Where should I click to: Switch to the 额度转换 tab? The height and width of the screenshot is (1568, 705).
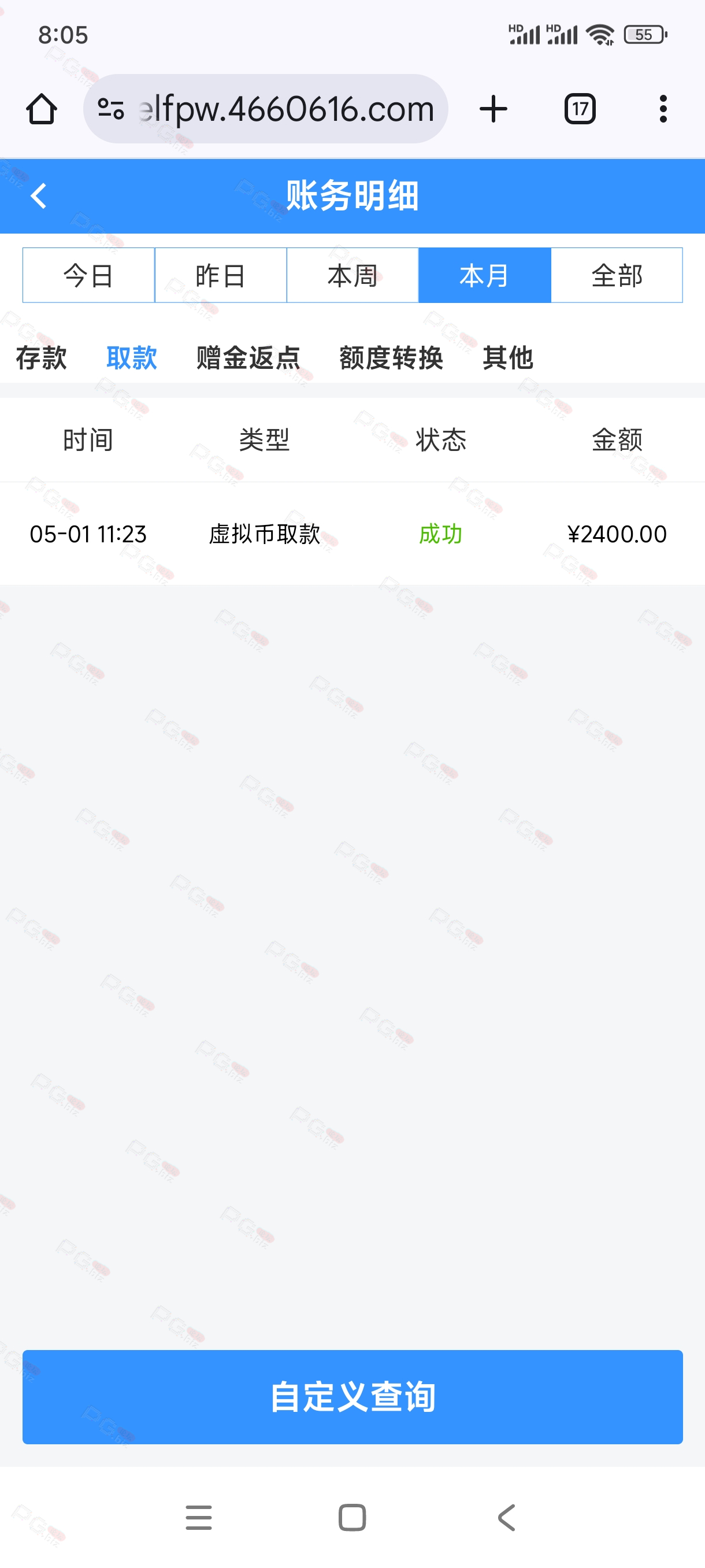[391, 357]
